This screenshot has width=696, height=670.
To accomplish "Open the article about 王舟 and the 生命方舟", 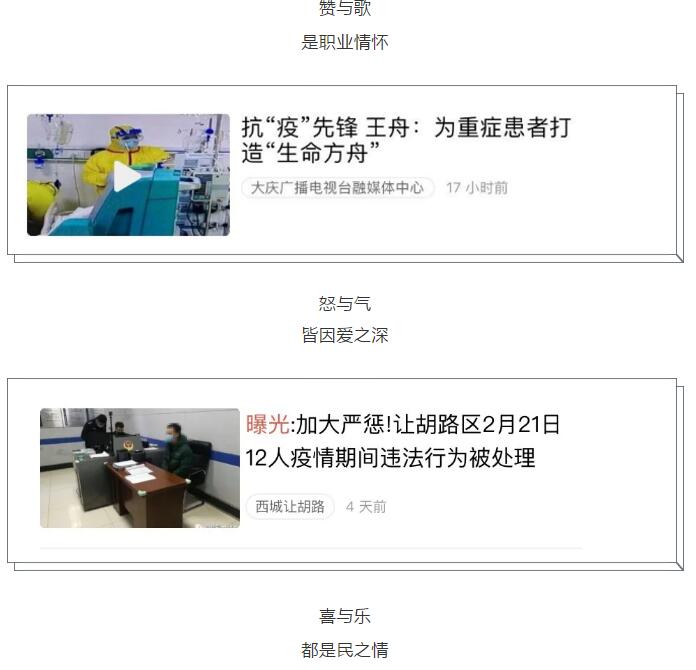I will [405, 140].
